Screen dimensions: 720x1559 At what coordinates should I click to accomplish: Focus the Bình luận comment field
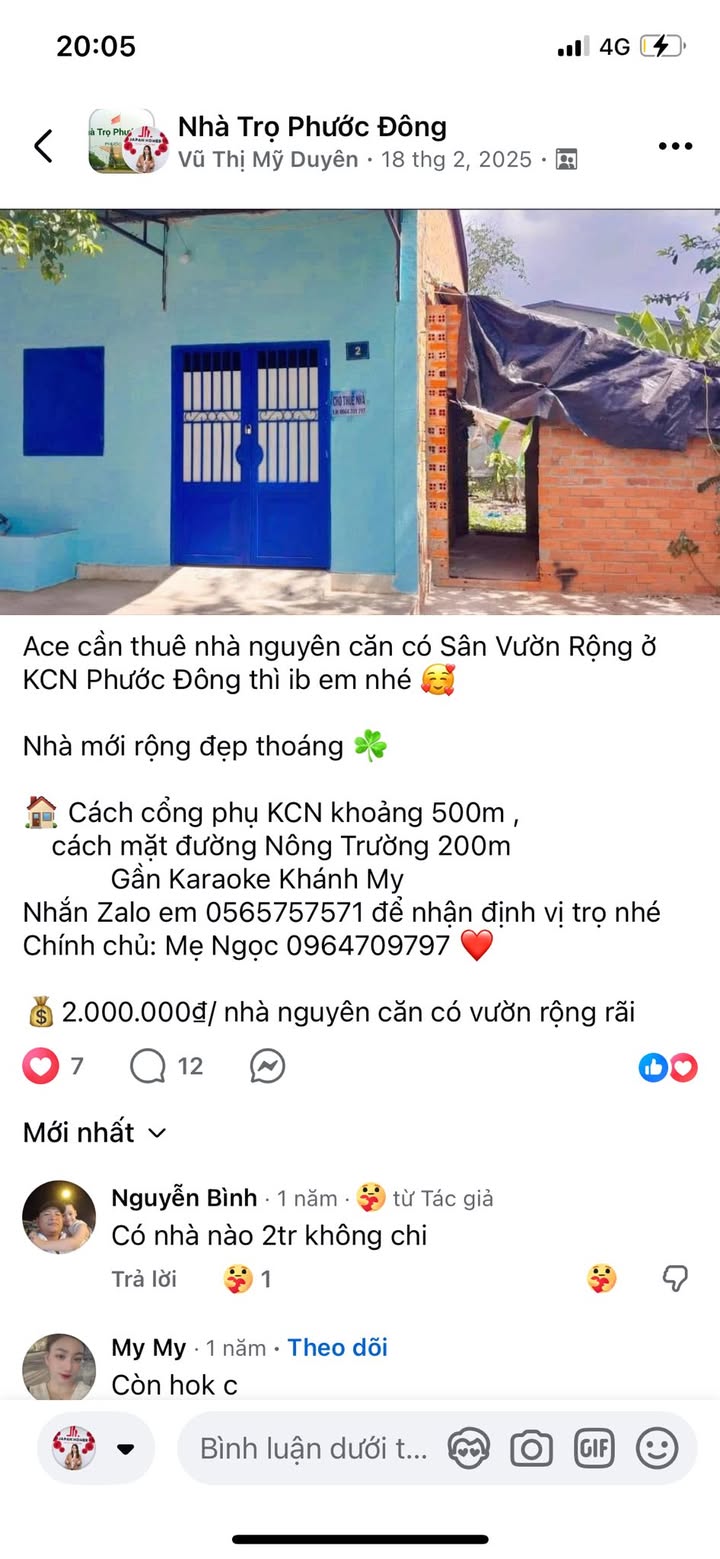[313, 1448]
